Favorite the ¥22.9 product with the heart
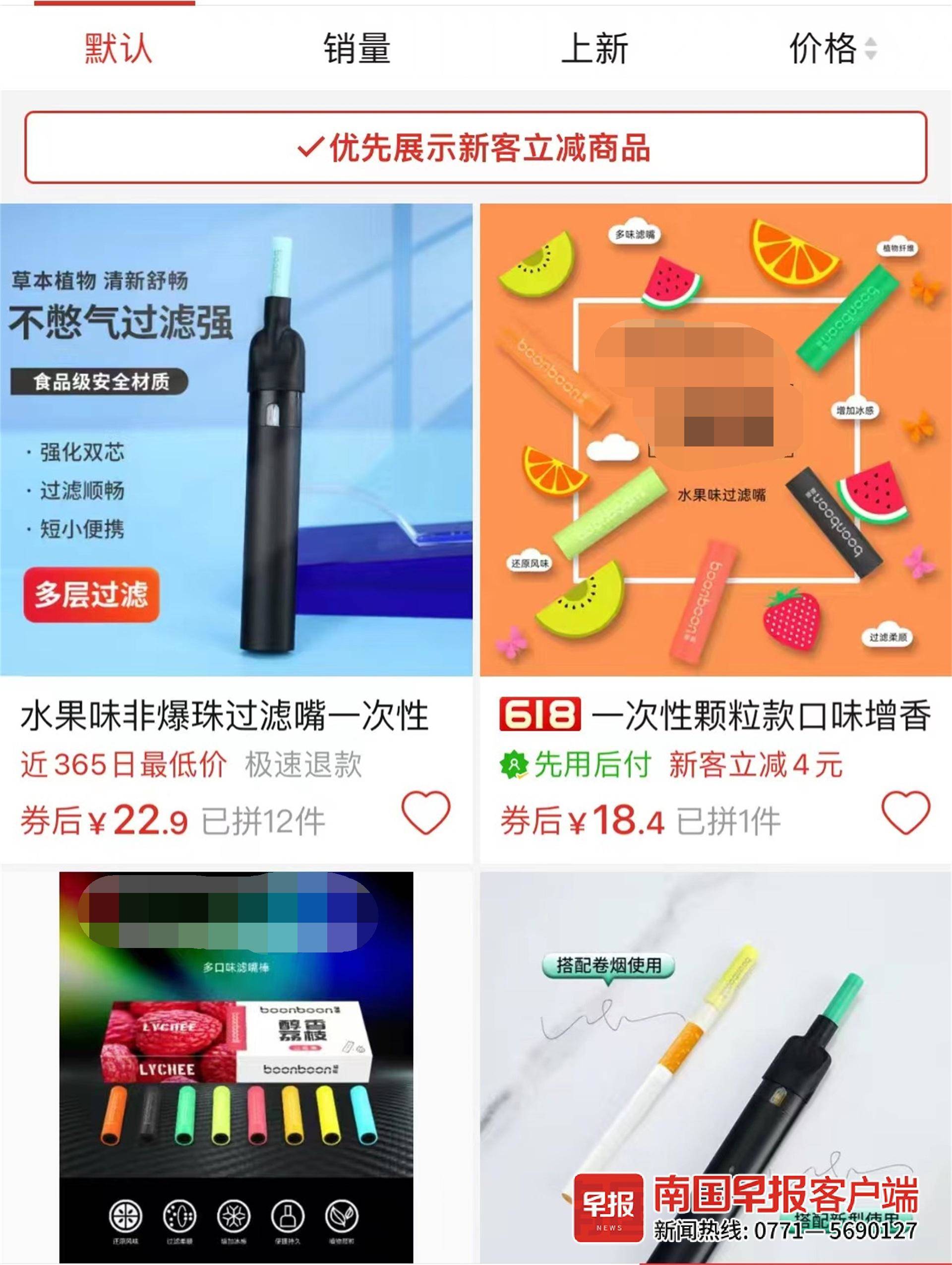The width and height of the screenshot is (952, 1265). point(426,812)
